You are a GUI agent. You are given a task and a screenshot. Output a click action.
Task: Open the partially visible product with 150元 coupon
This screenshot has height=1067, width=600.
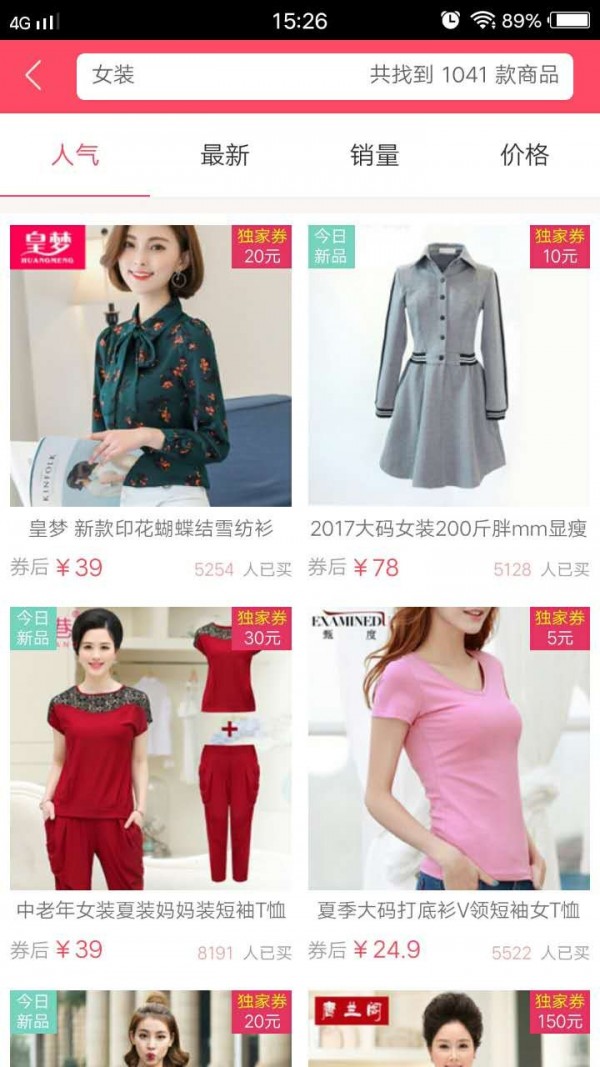449,1030
